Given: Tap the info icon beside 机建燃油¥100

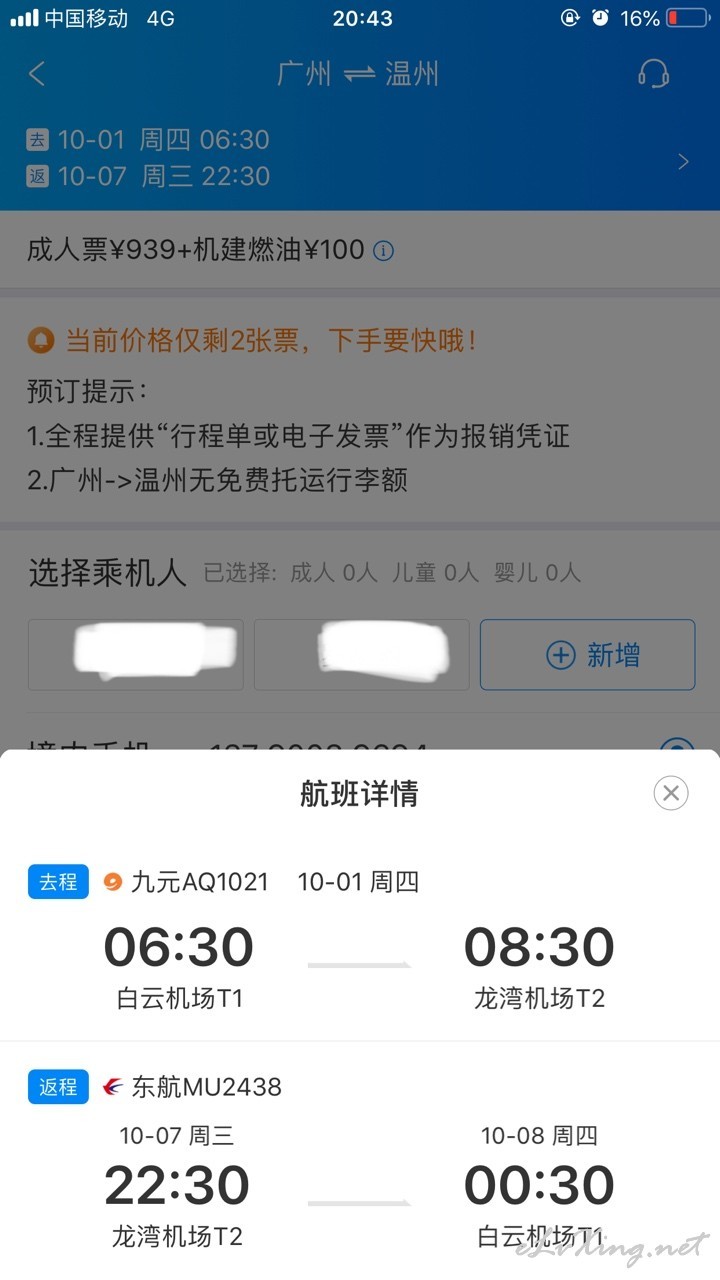Looking at the screenshot, I should [x=383, y=251].
